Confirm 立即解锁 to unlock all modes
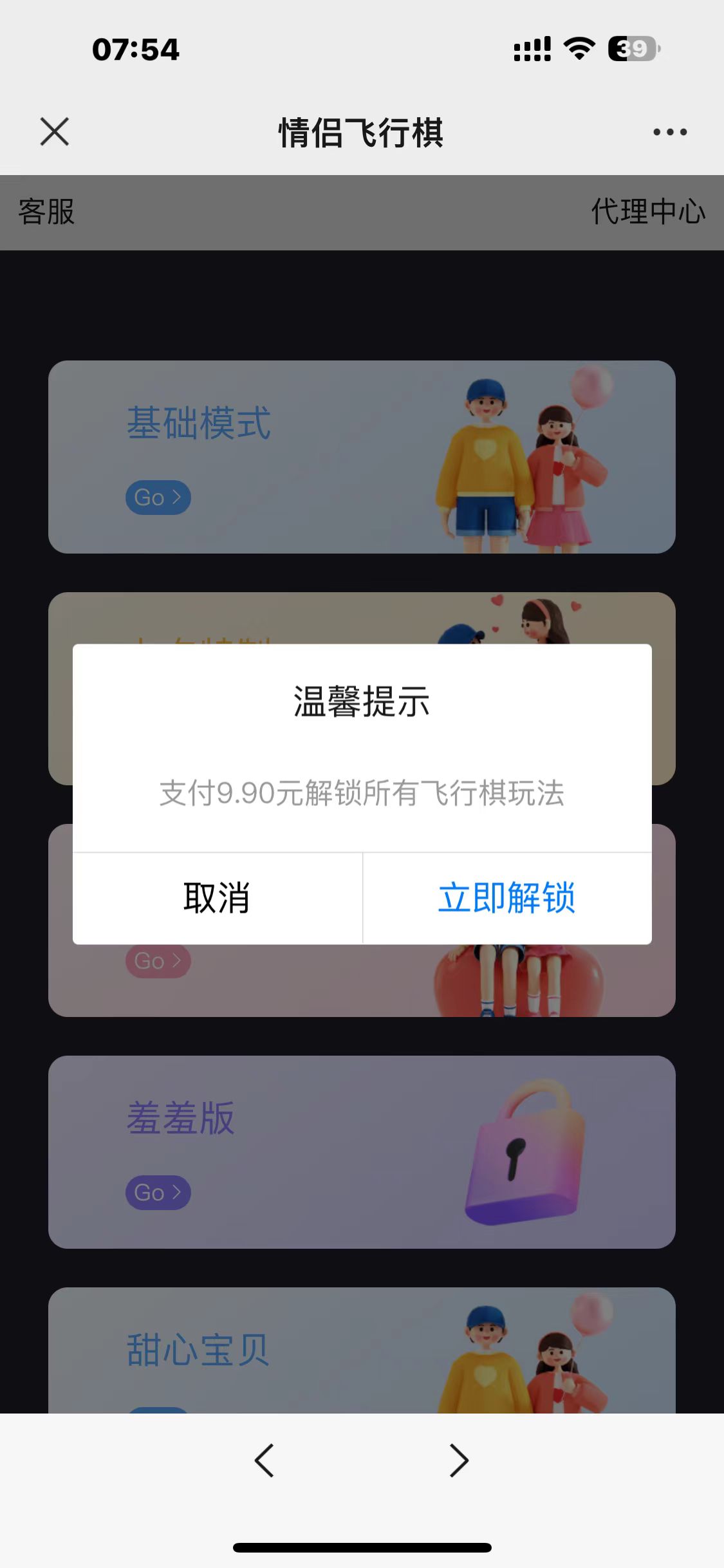Image resolution: width=724 pixels, height=1568 pixels. coord(506,898)
